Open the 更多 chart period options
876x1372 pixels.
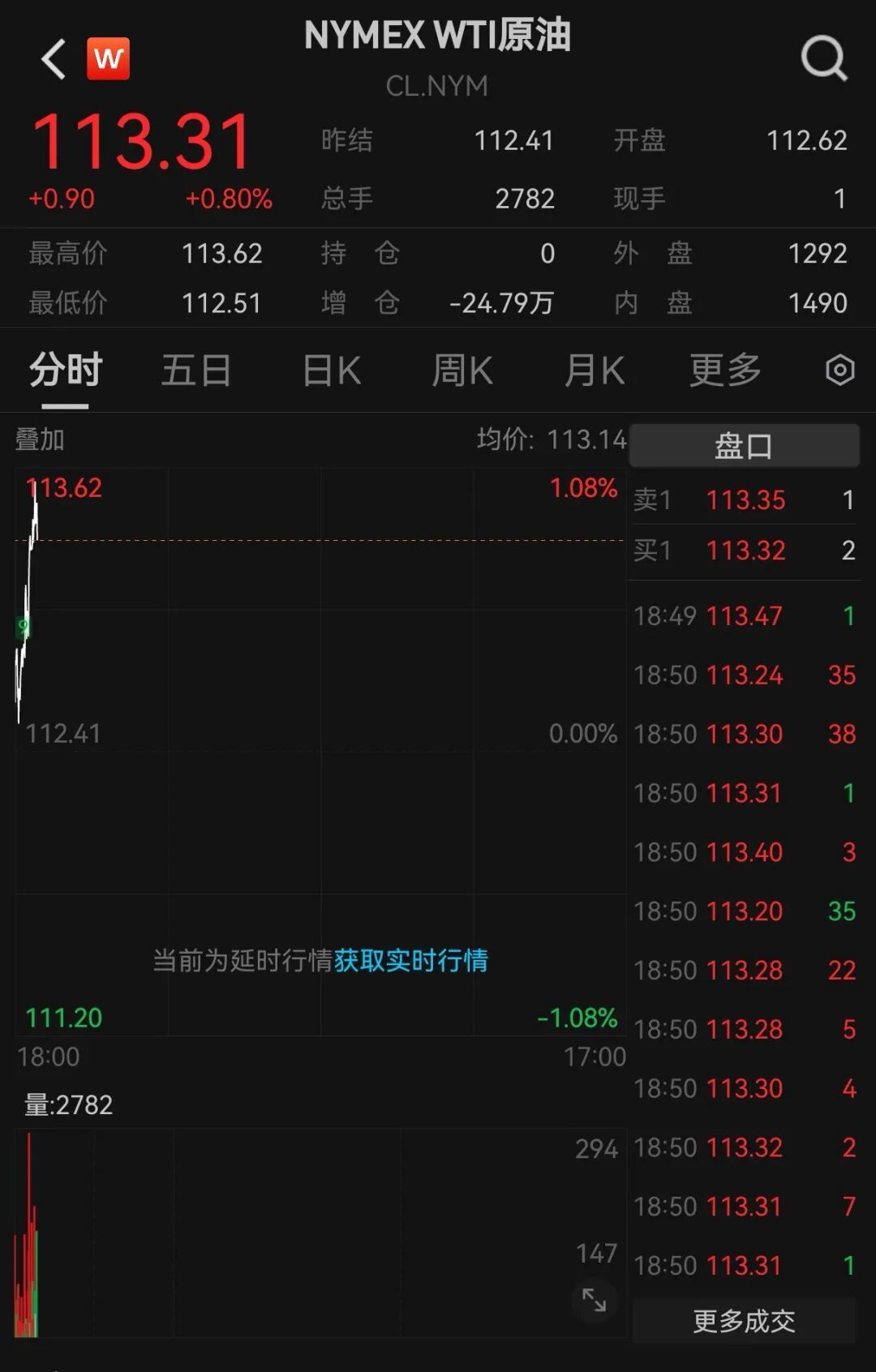(725, 371)
